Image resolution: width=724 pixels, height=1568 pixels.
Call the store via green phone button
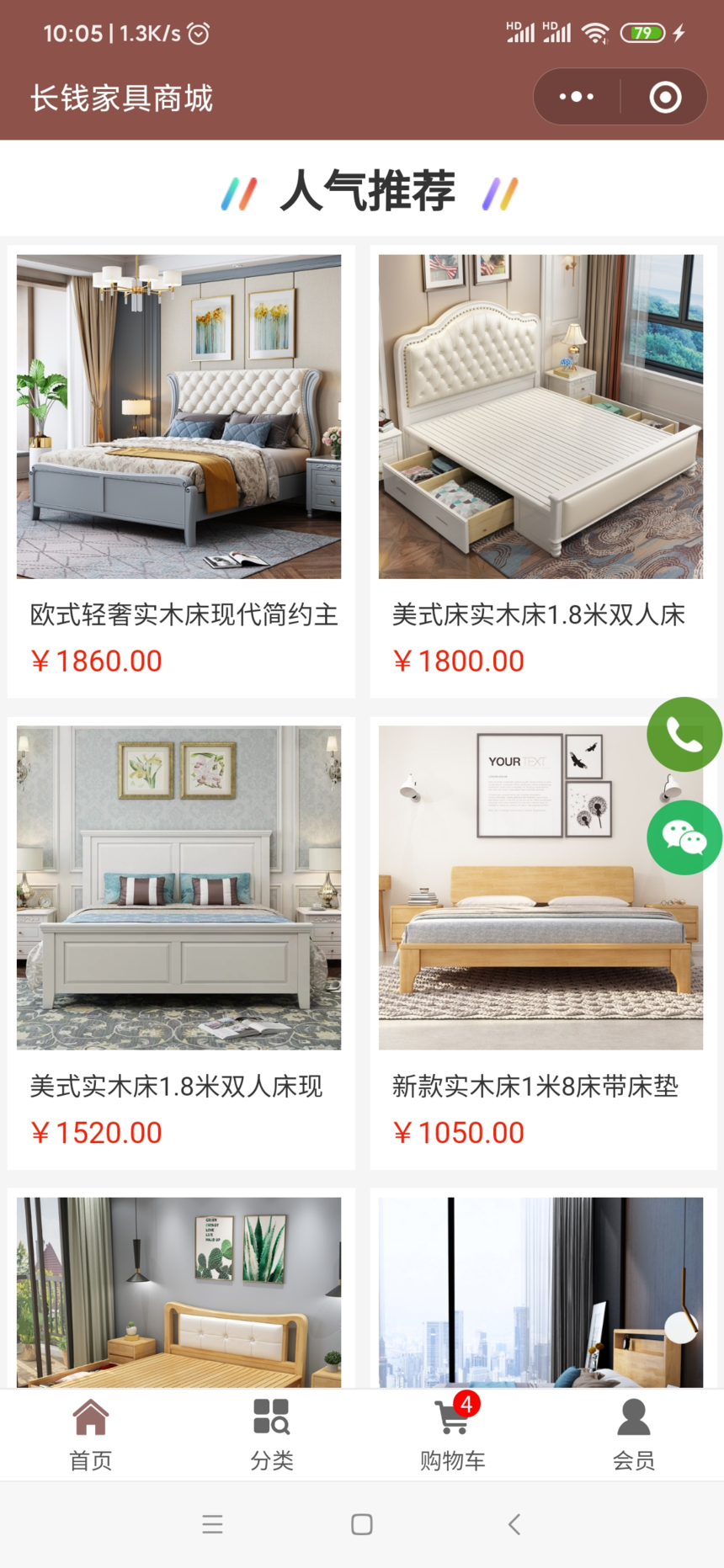684,734
